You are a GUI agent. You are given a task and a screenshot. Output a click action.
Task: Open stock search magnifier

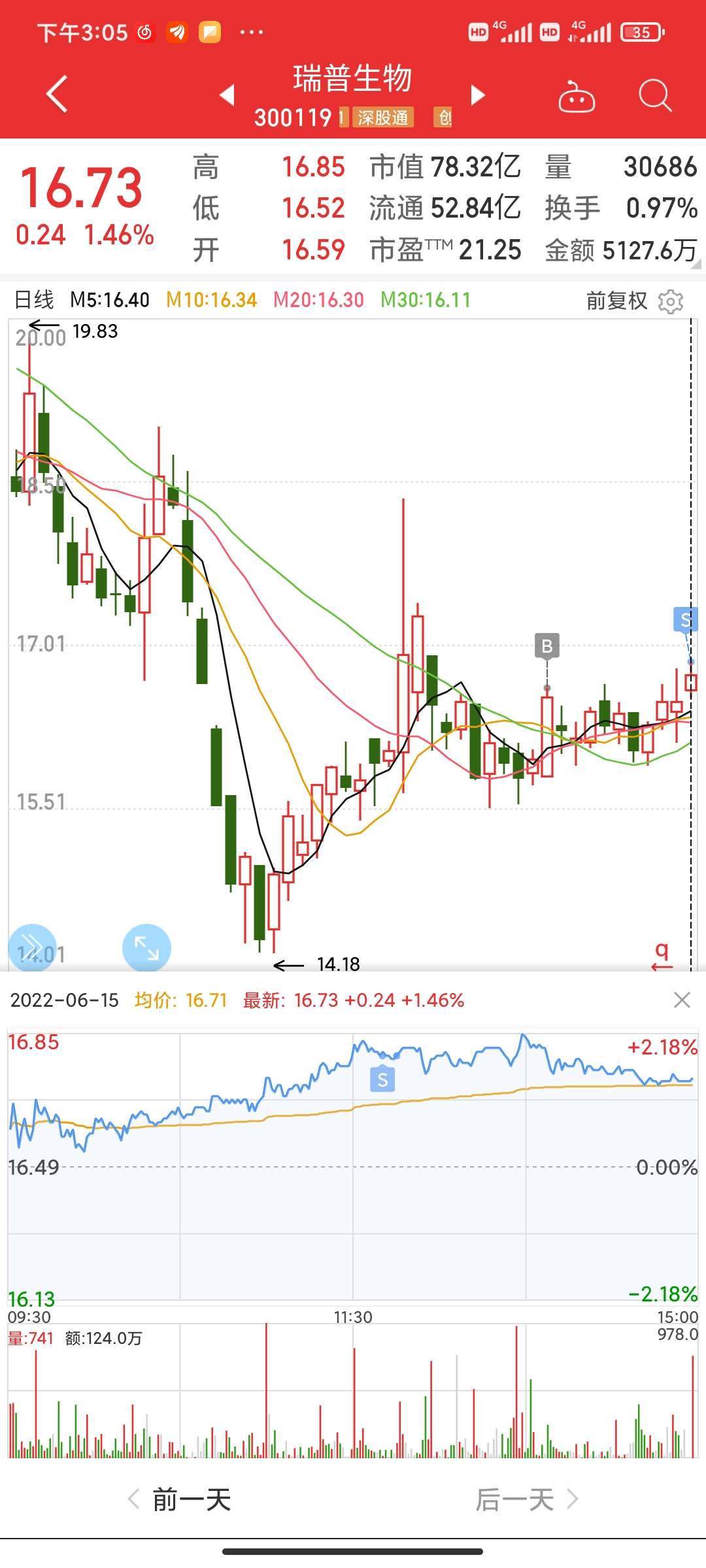click(655, 96)
